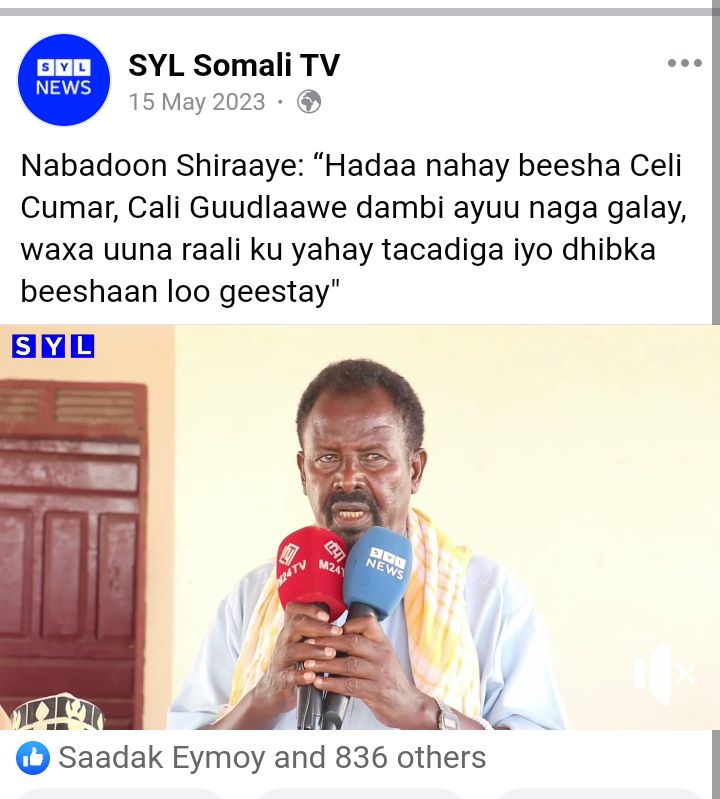720x799 pixels.
Task: Open the SYL Somali TV page name
Action: [234, 65]
